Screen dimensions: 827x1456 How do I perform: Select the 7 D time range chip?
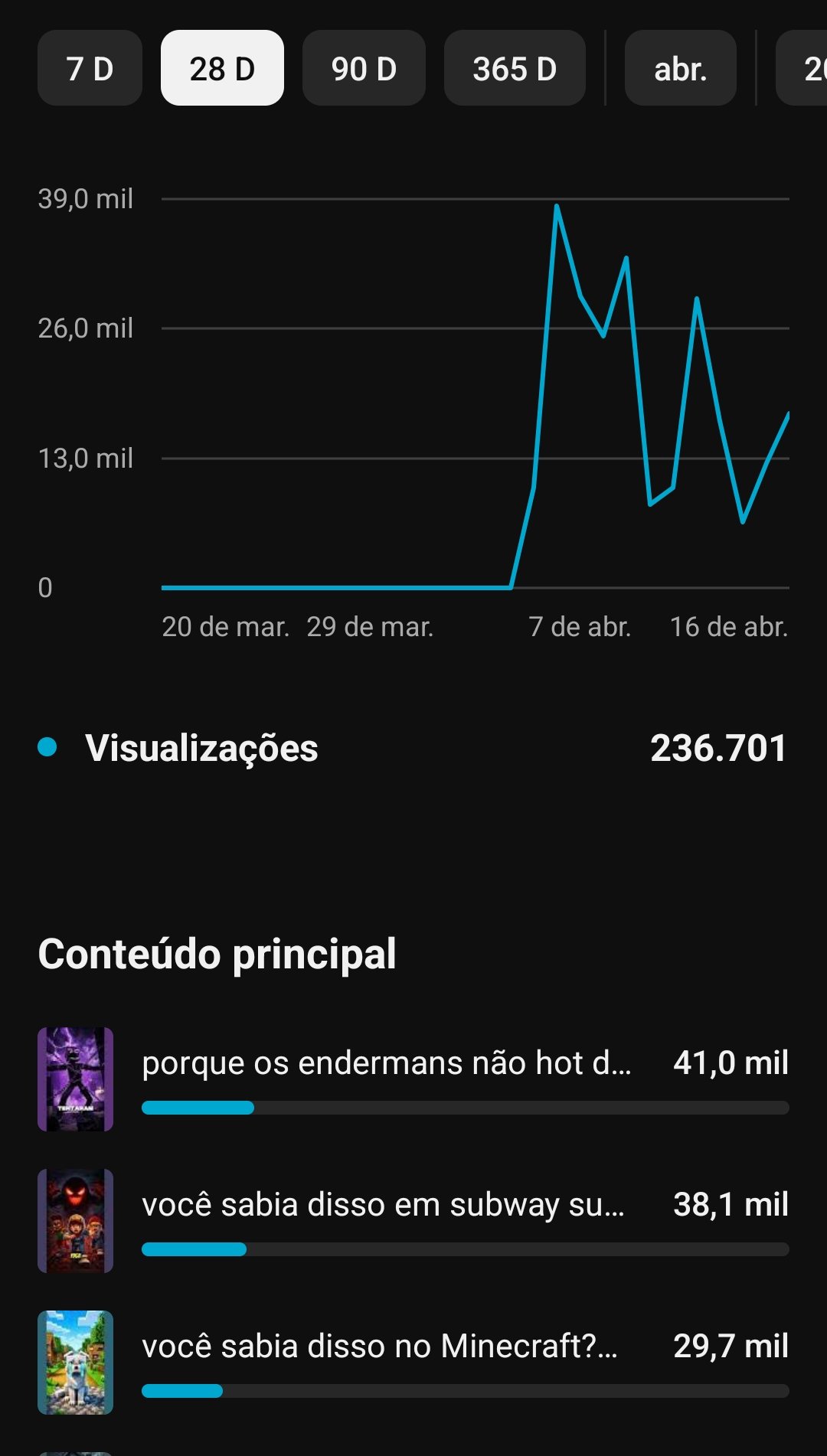tap(90, 68)
